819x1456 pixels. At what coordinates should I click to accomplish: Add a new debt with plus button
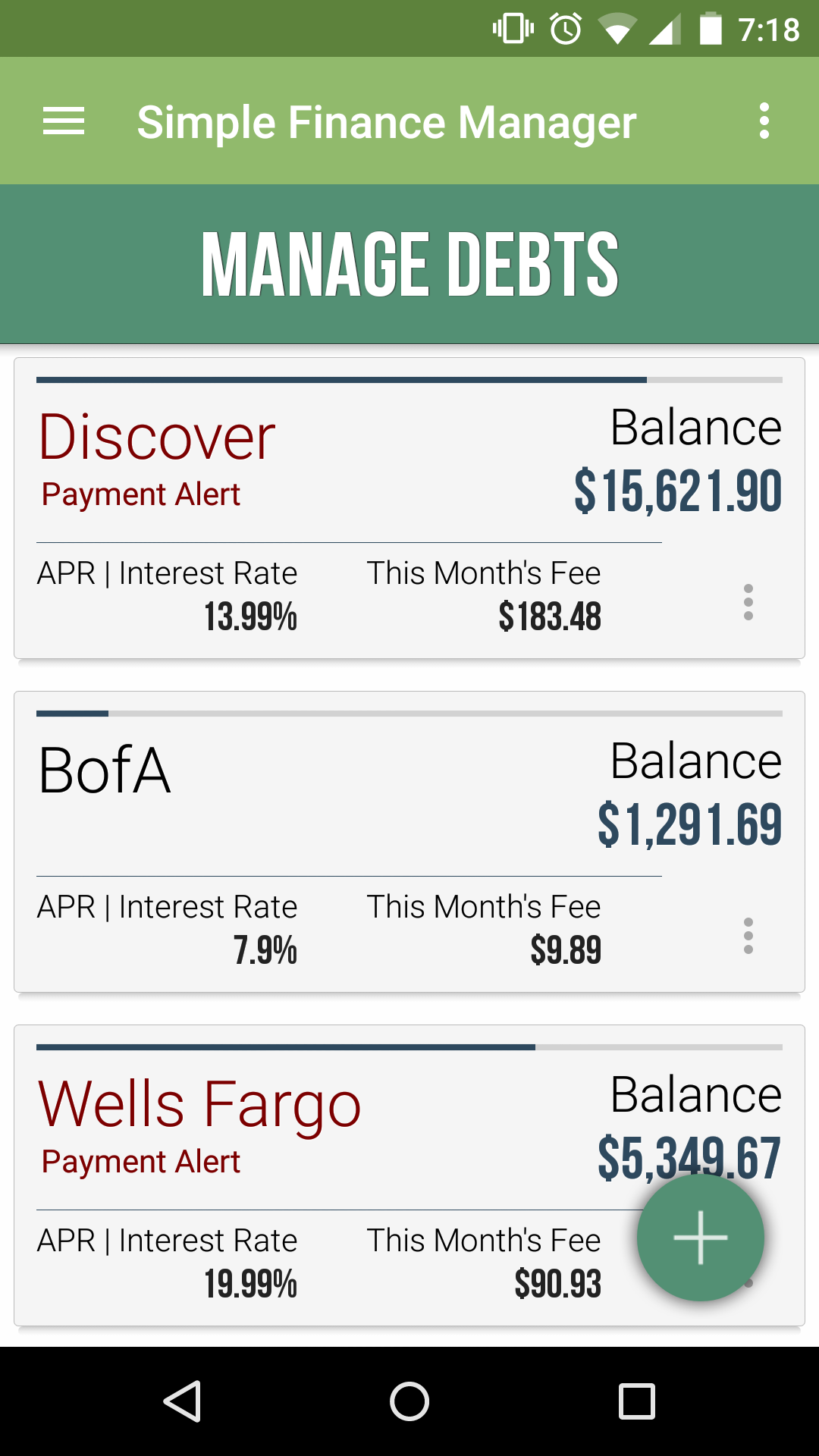(x=700, y=1238)
